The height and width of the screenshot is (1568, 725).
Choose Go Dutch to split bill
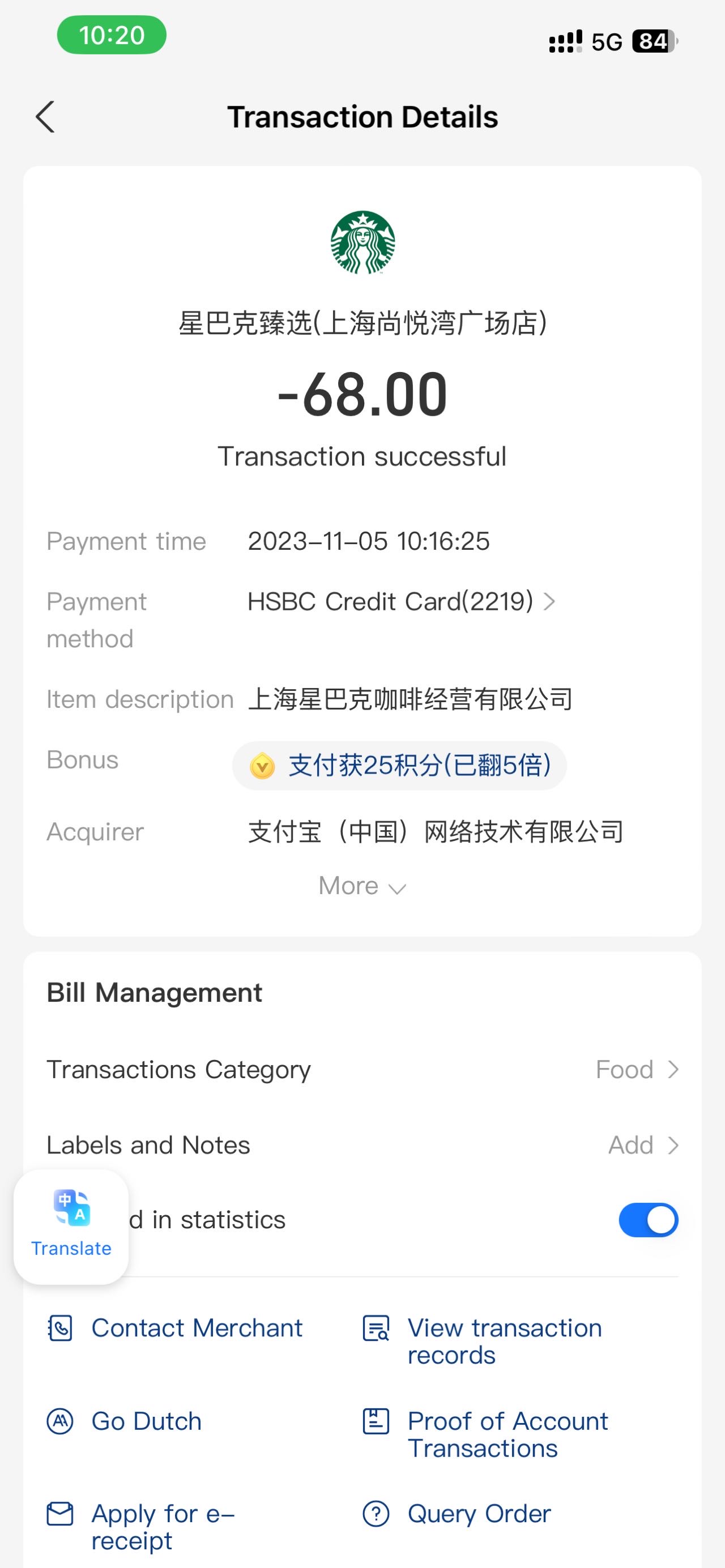point(125,1421)
